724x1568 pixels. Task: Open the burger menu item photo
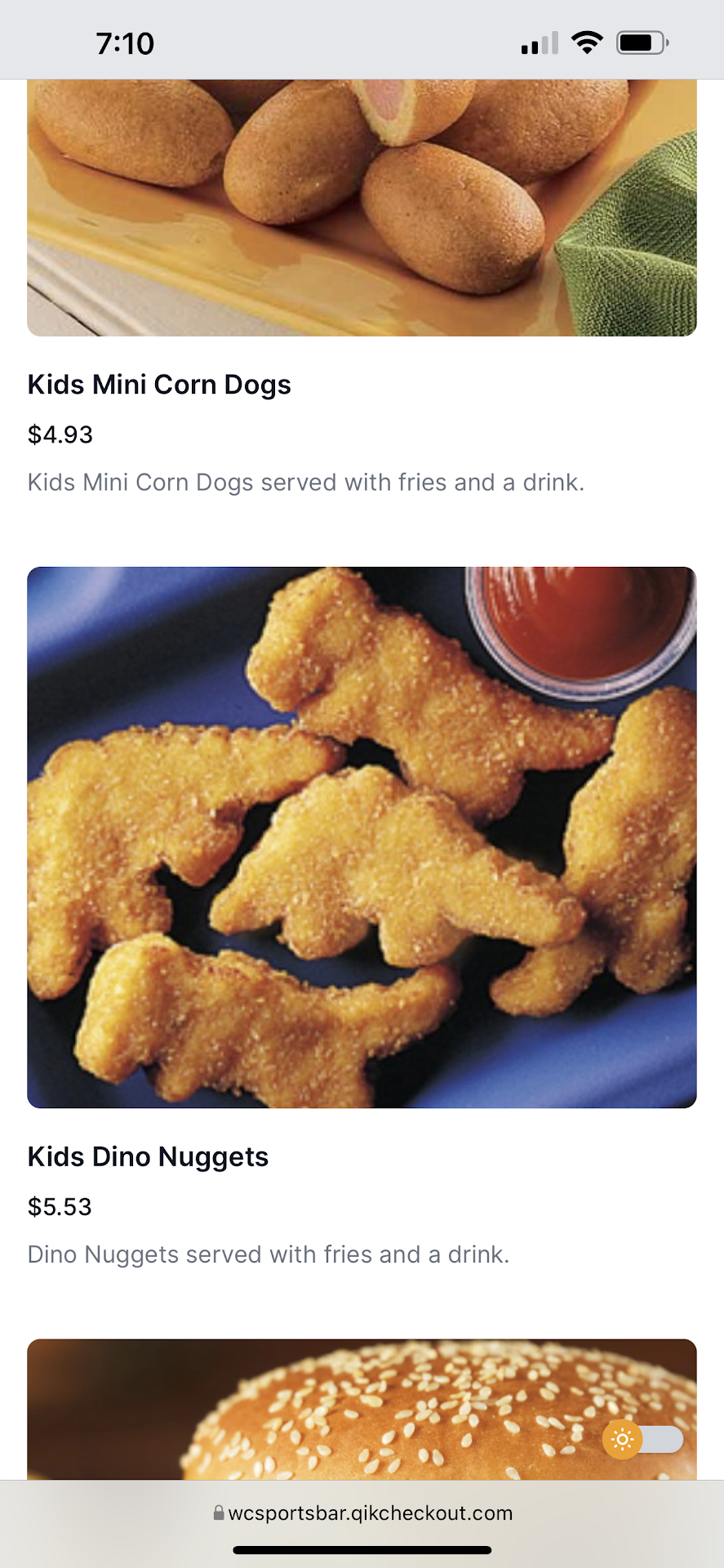[x=362, y=1409]
